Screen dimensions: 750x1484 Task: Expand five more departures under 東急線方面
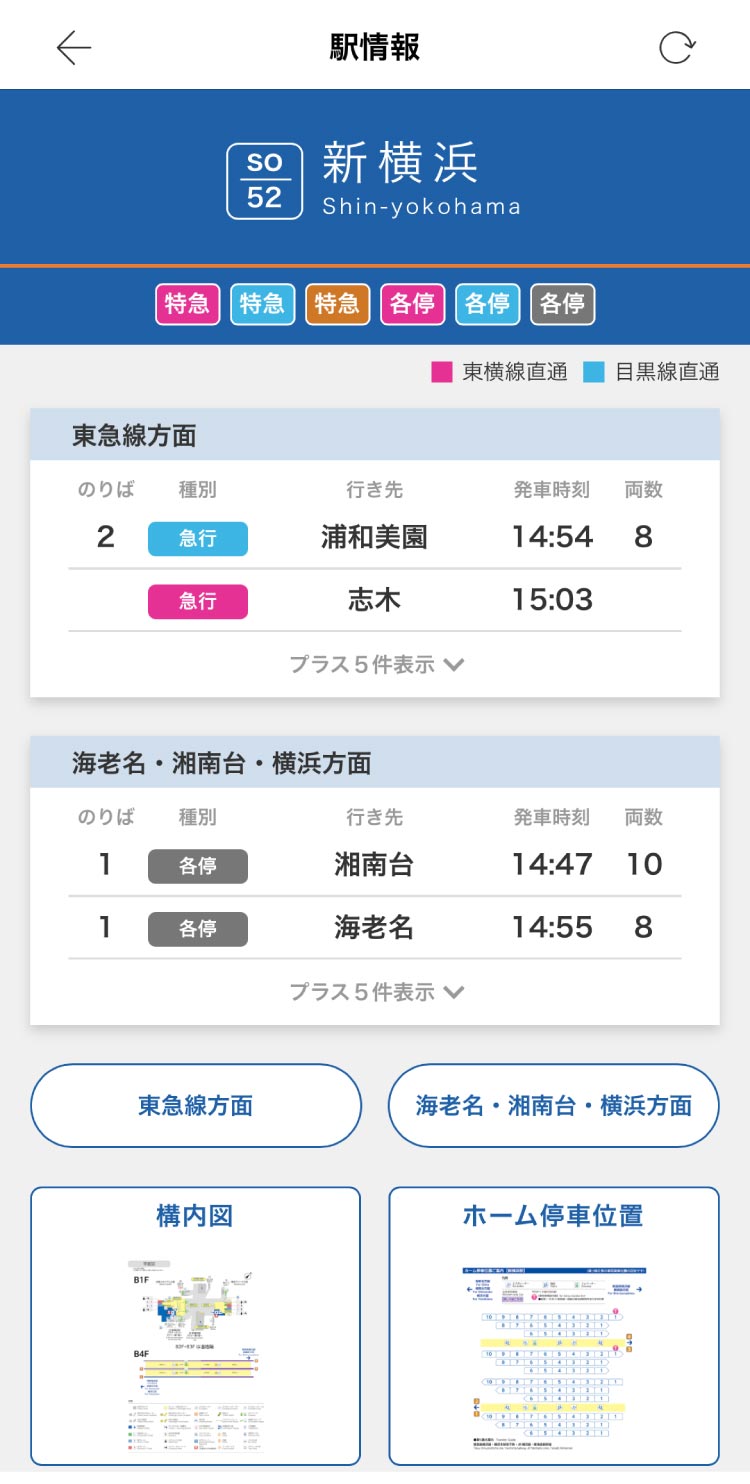376,664
